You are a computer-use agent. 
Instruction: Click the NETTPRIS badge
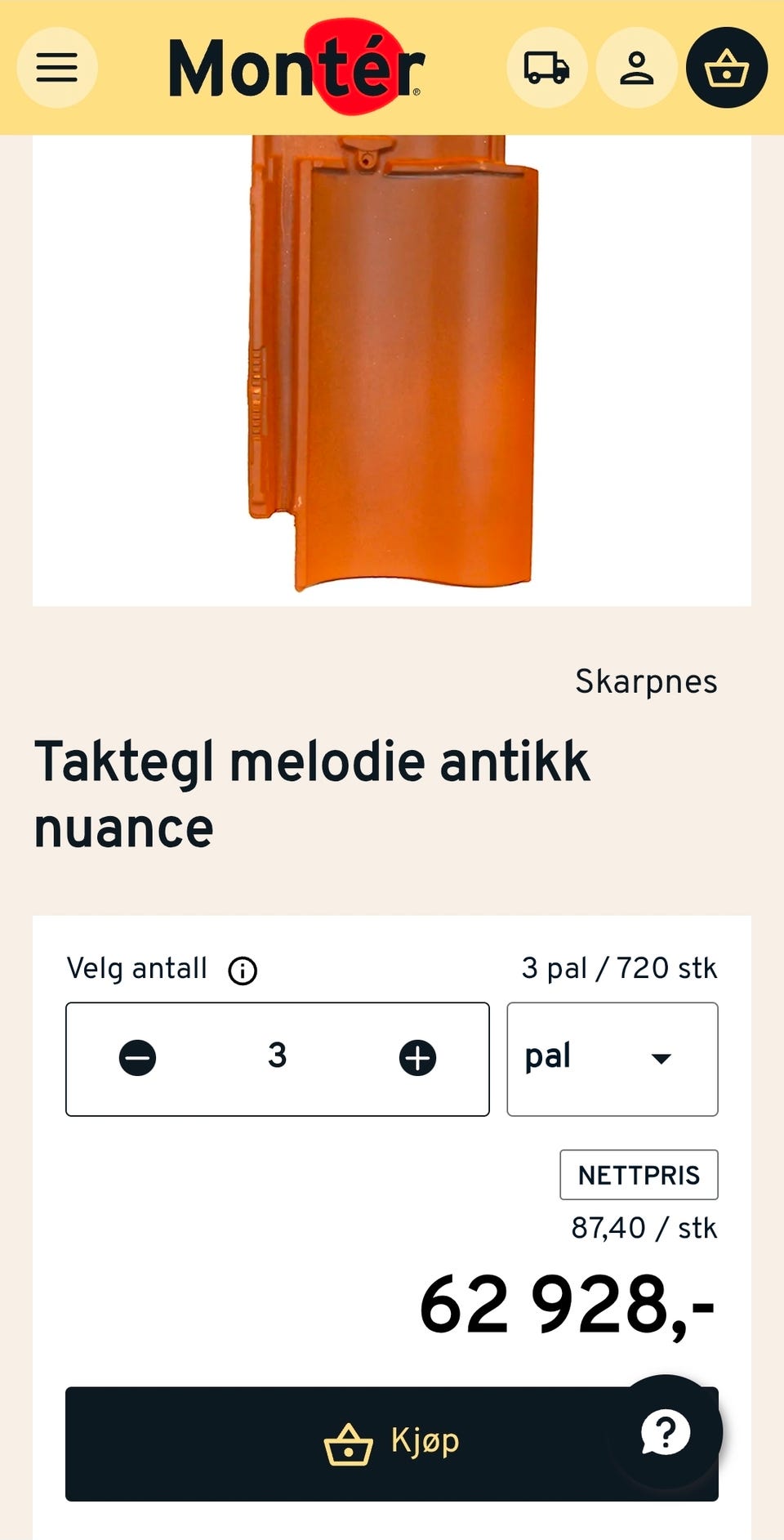click(639, 1174)
